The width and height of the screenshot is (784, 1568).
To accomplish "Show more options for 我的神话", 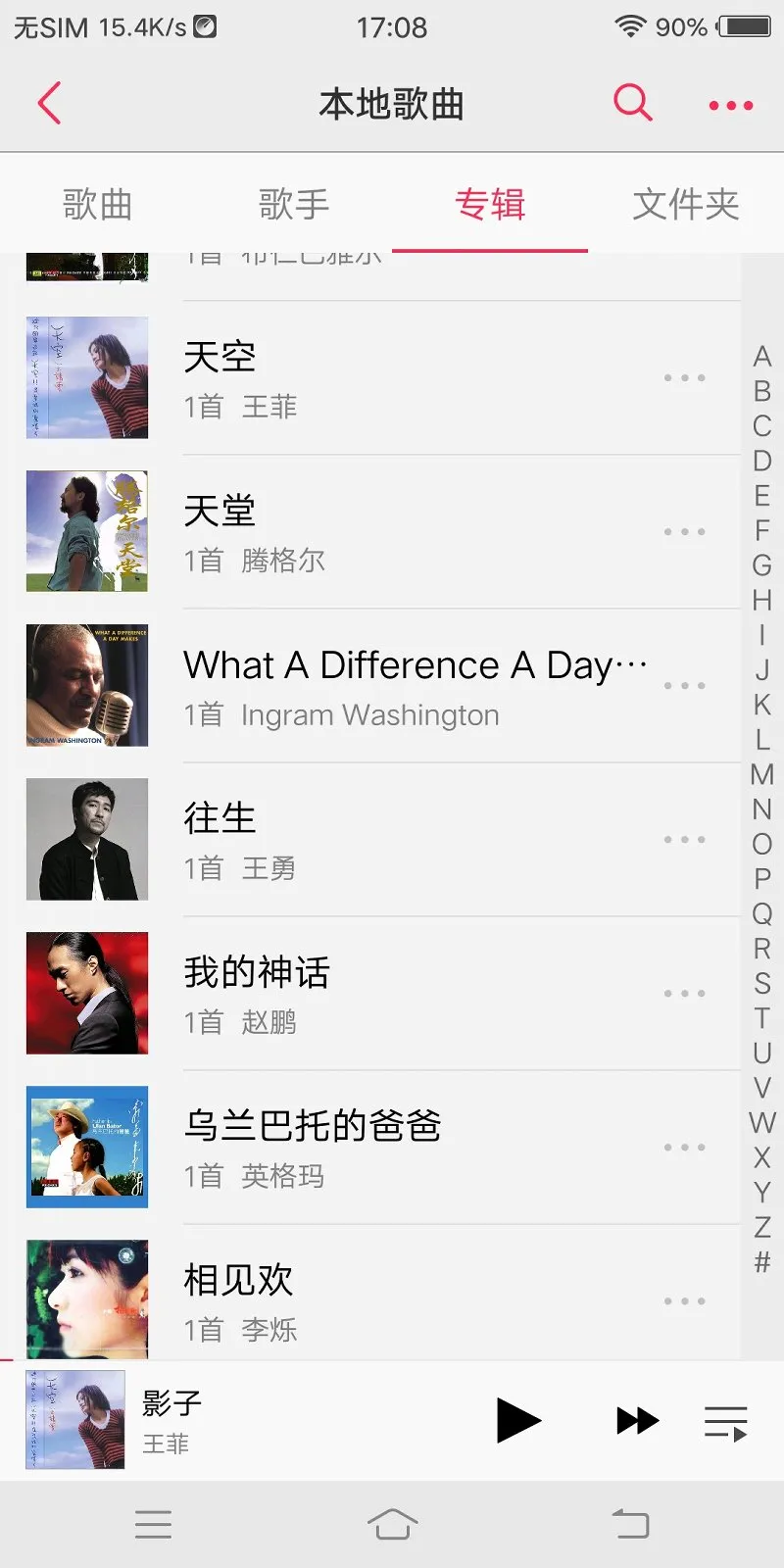I will pos(684,994).
